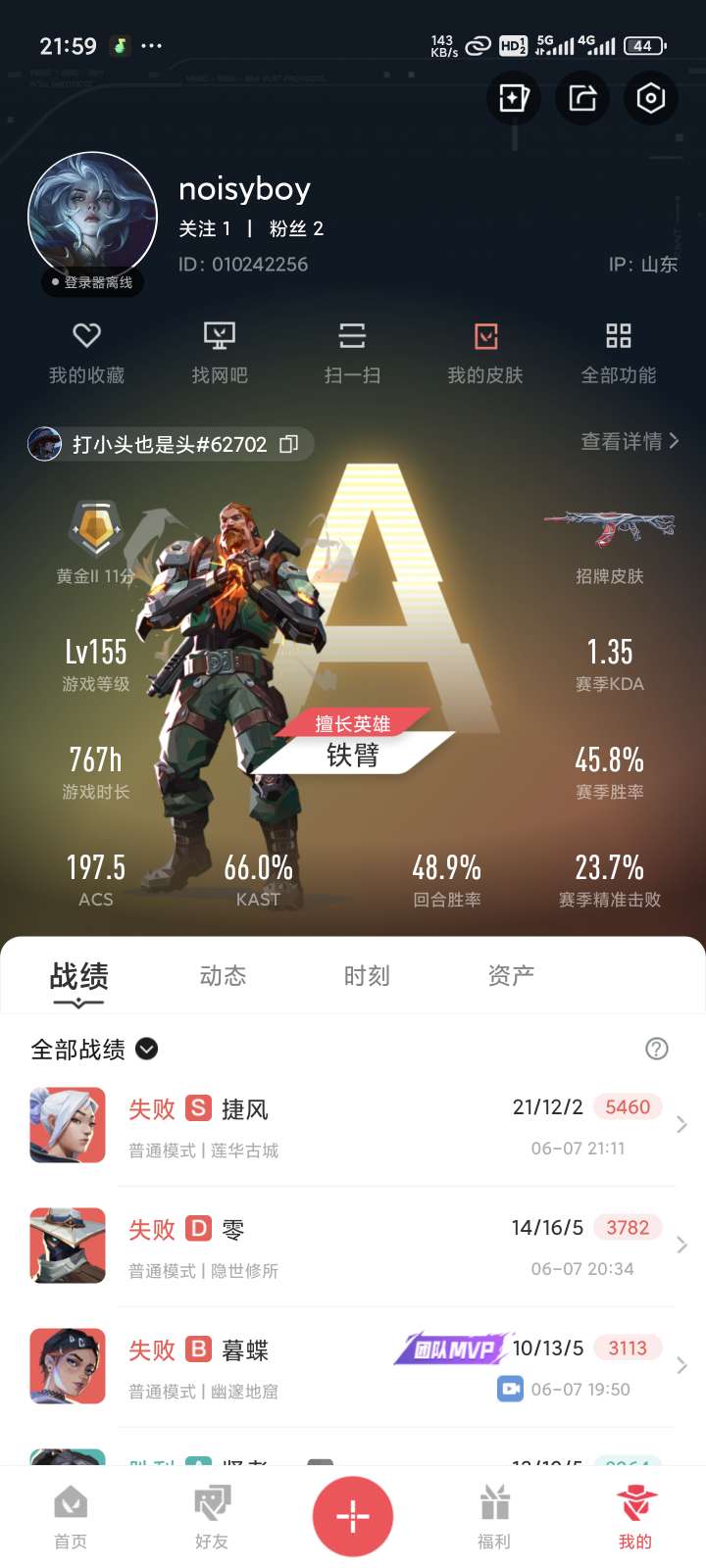Switch to the 动态 tab

(223, 976)
